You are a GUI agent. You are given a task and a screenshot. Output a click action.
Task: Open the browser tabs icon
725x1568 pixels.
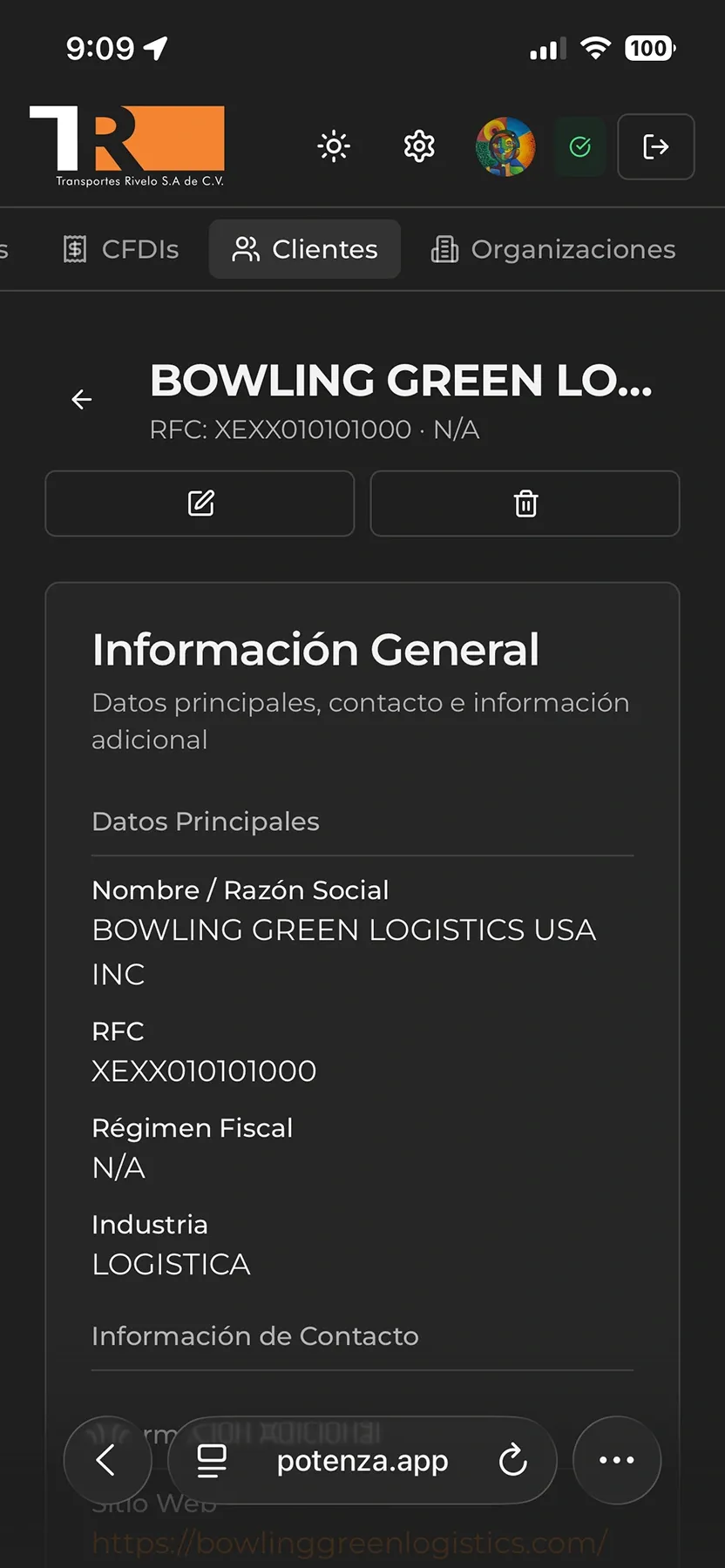click(x=211, y=1460)
